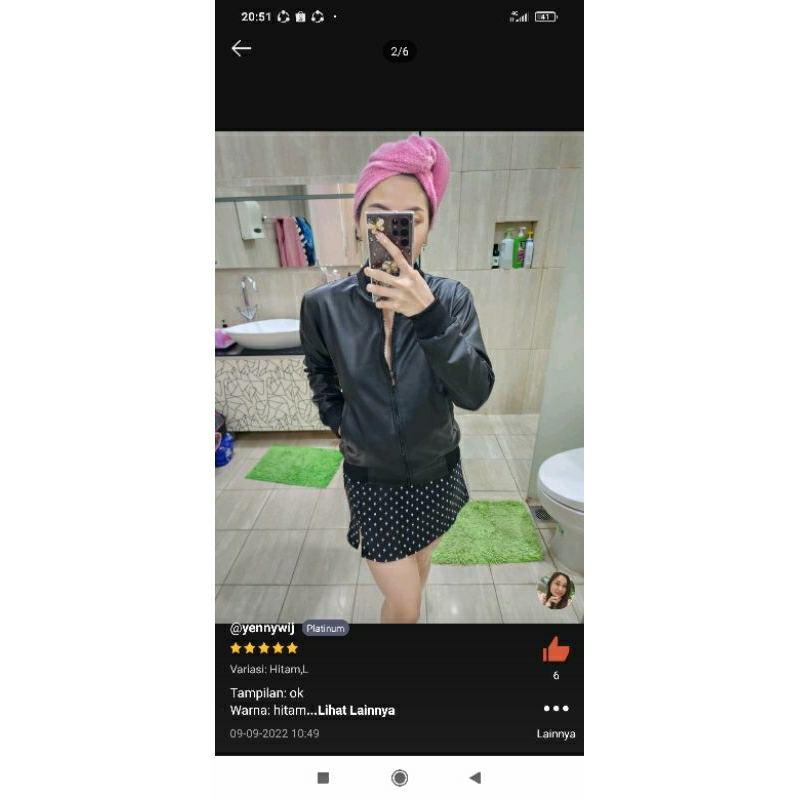Tap the system home button

coord(399,777)
